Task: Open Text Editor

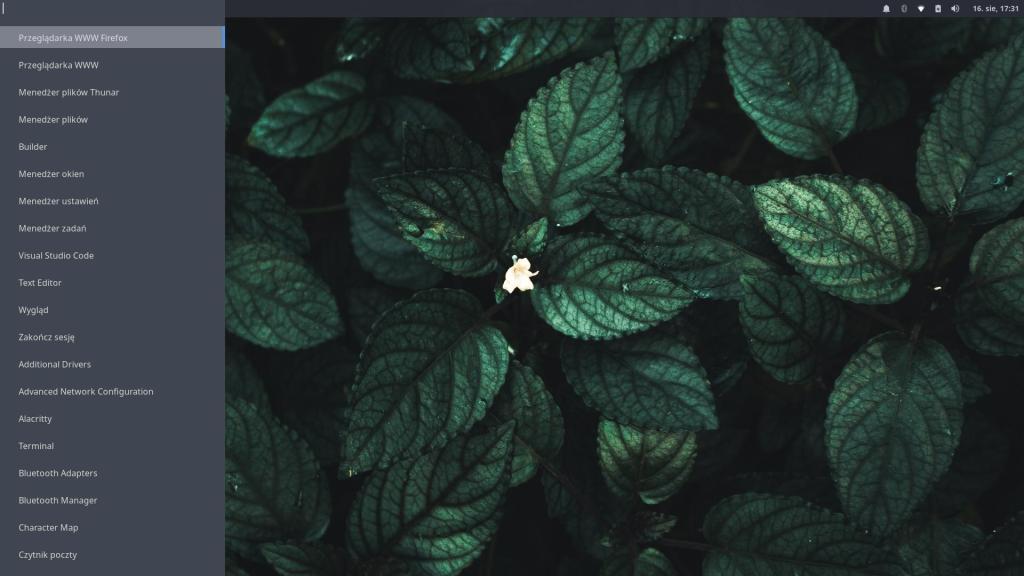Action: pyautogui.click(x=41, y=283)
